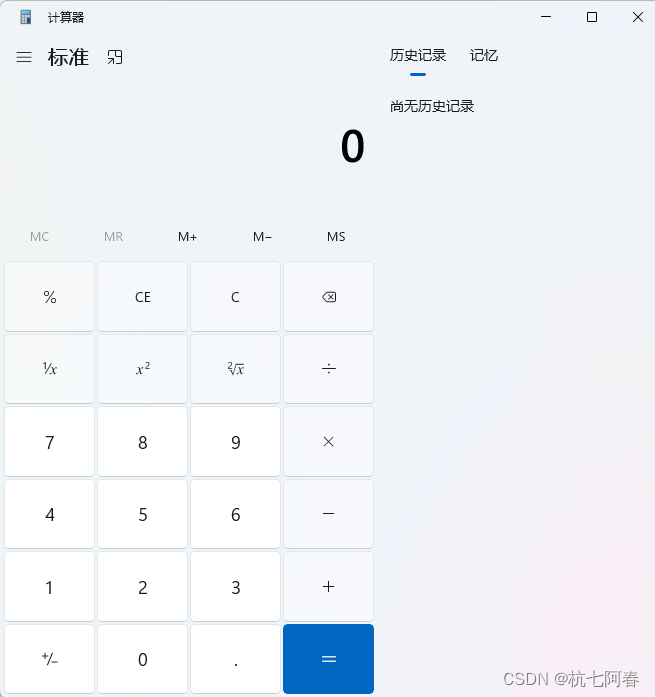Choose the divide operator
The height and width of the screenshot is (697, 655).
(328, 369)
